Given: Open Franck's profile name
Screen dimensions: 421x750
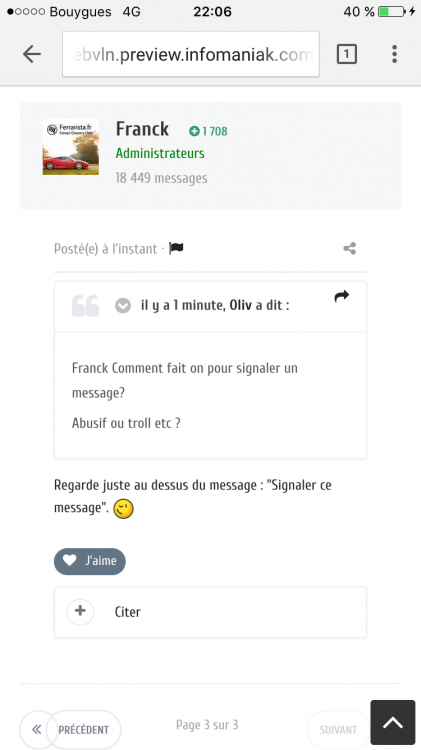Looking at the screenshot, I should [x=142, y=129].
